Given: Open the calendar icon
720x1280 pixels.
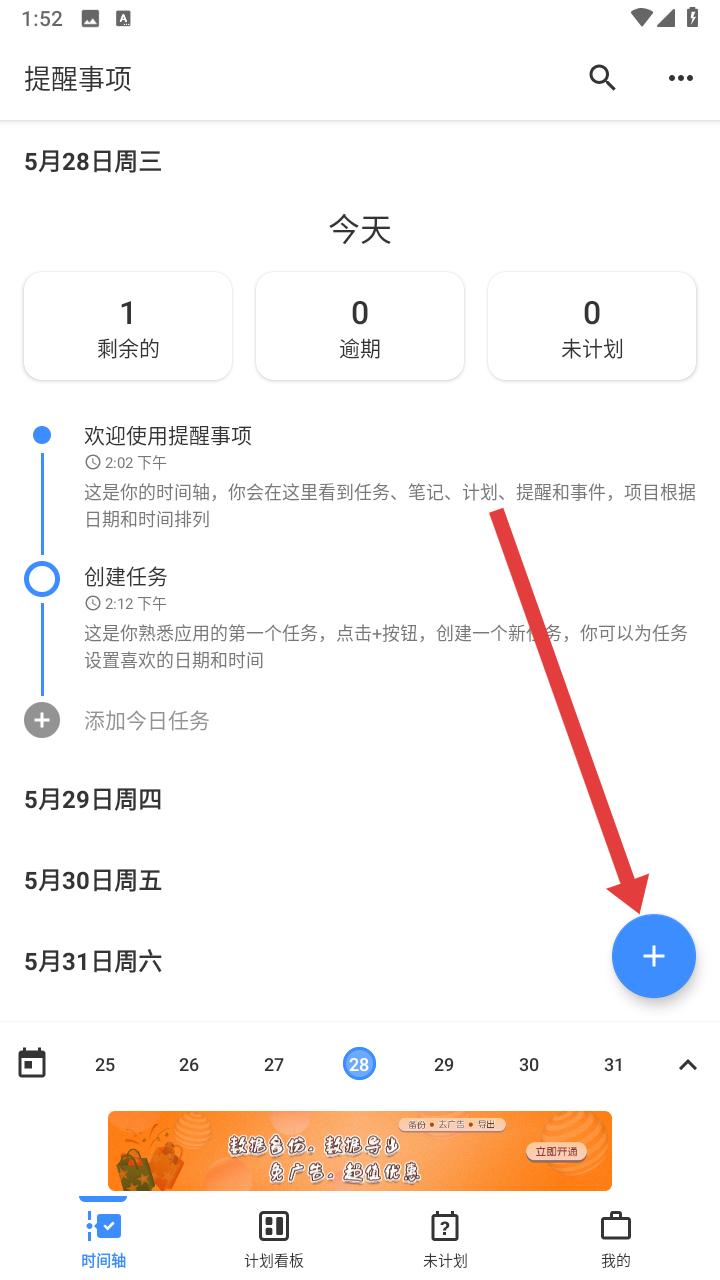Looking at the screenshot, I should (33, 1063).
